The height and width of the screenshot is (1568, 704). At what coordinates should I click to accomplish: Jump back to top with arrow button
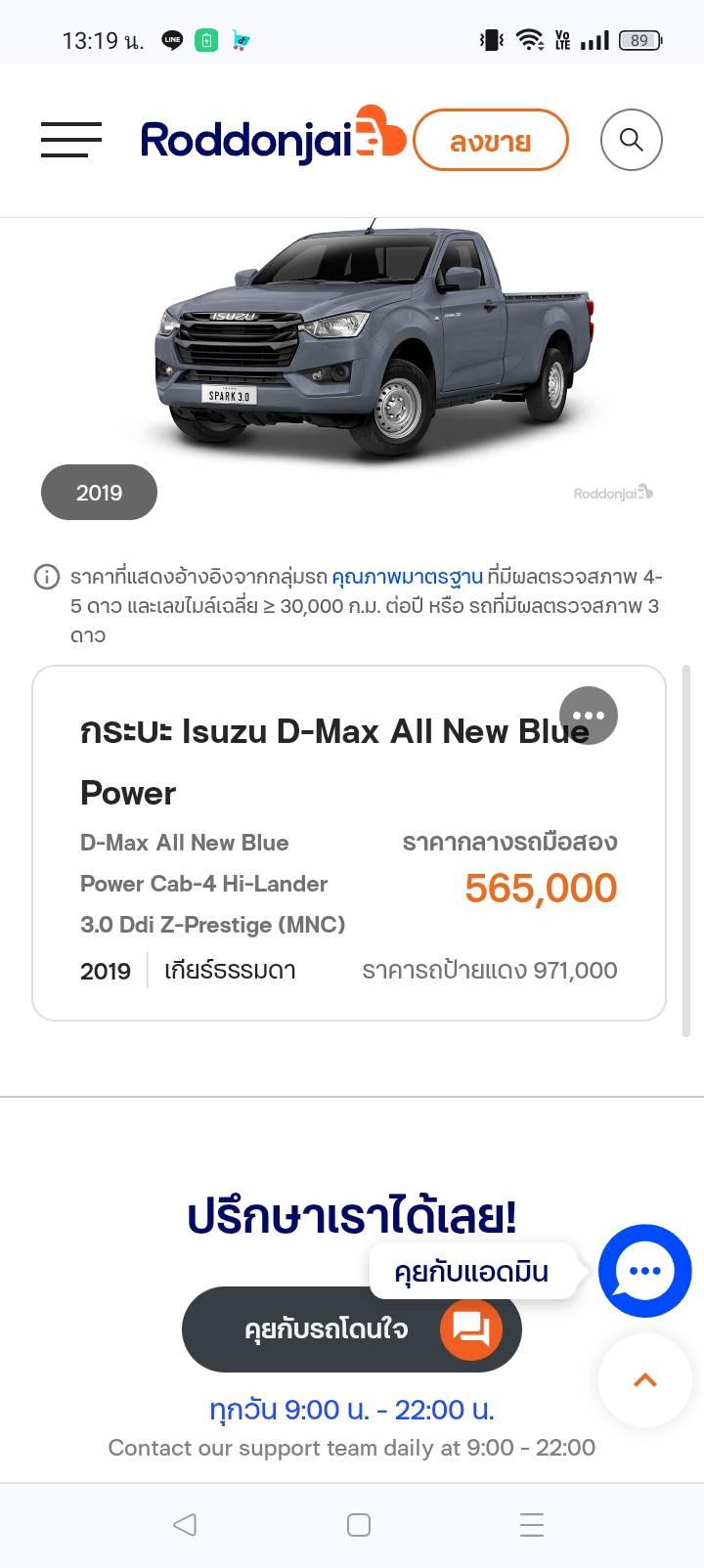point(645,1380)
